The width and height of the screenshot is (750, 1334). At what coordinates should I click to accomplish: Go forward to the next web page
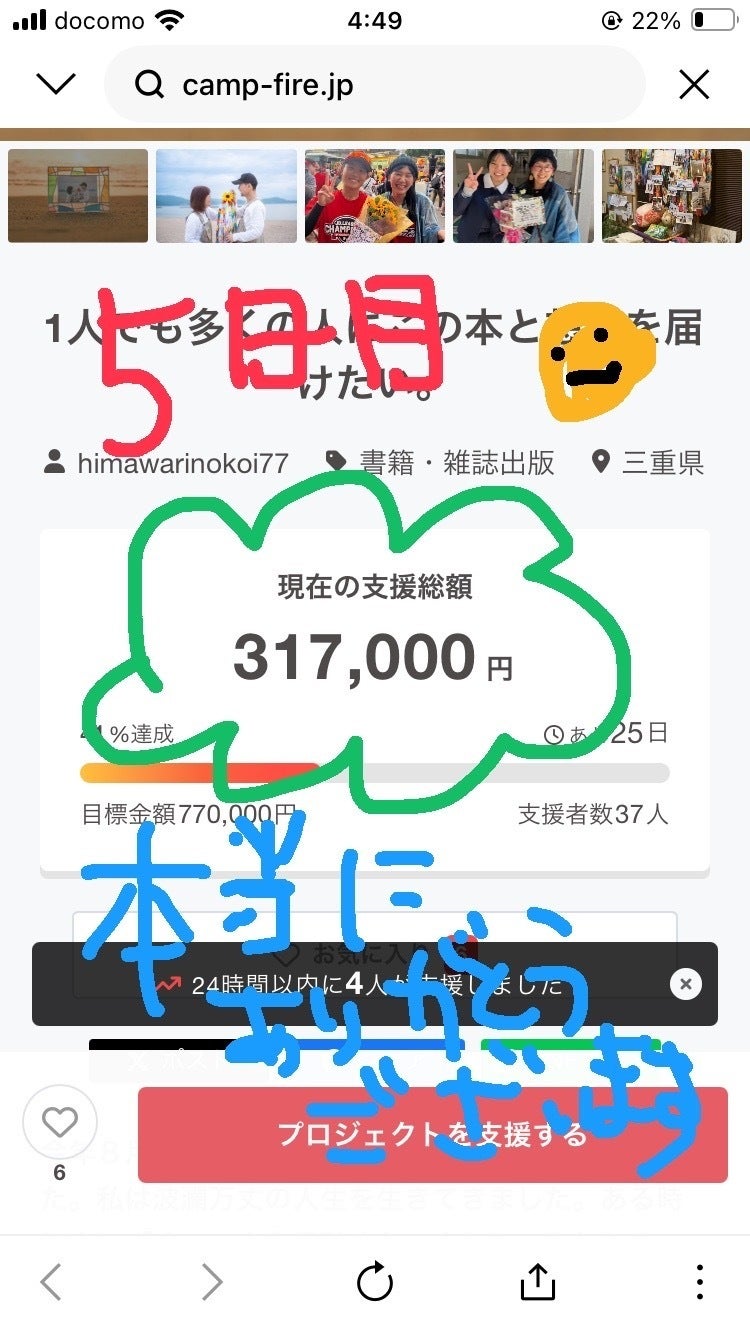pyautogui.click(x=212, y=1281)
